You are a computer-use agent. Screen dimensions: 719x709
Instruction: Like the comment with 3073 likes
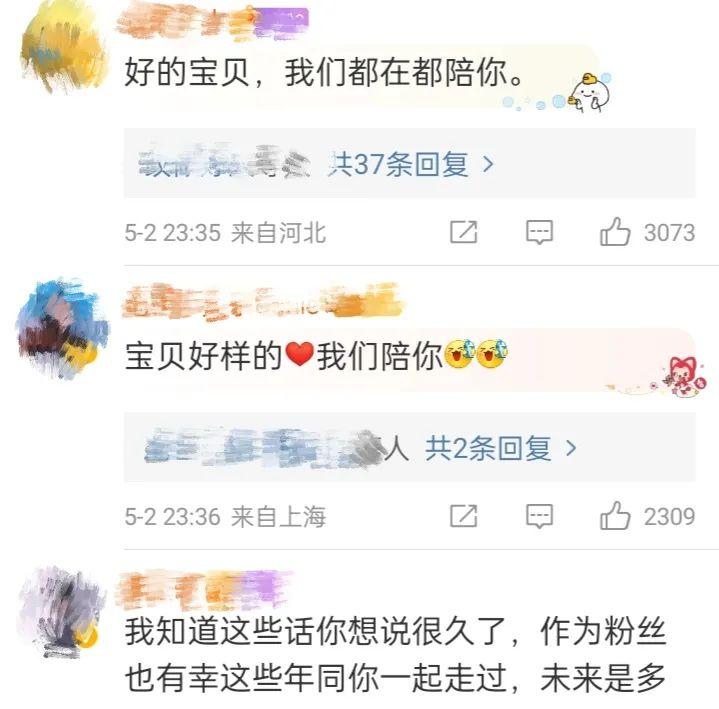(615, 233)
